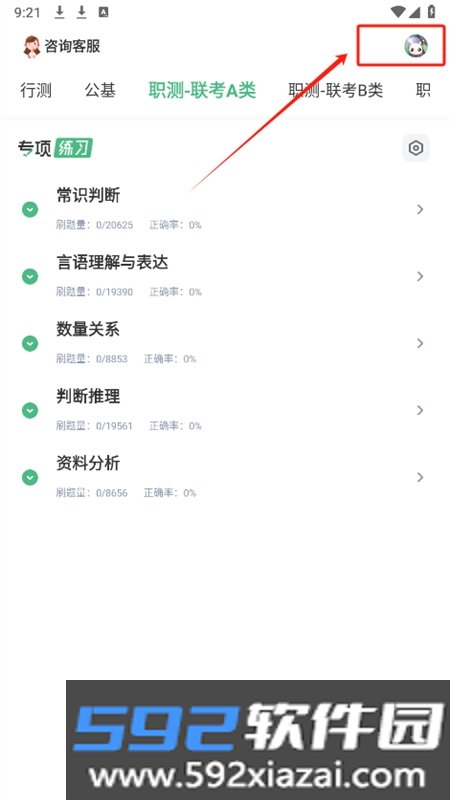Image resolution: width=450 pixels, height=800 pixels.
Task: Open the 数量关系 practice category
Action: pyautogui.click(x=225, y=343)
